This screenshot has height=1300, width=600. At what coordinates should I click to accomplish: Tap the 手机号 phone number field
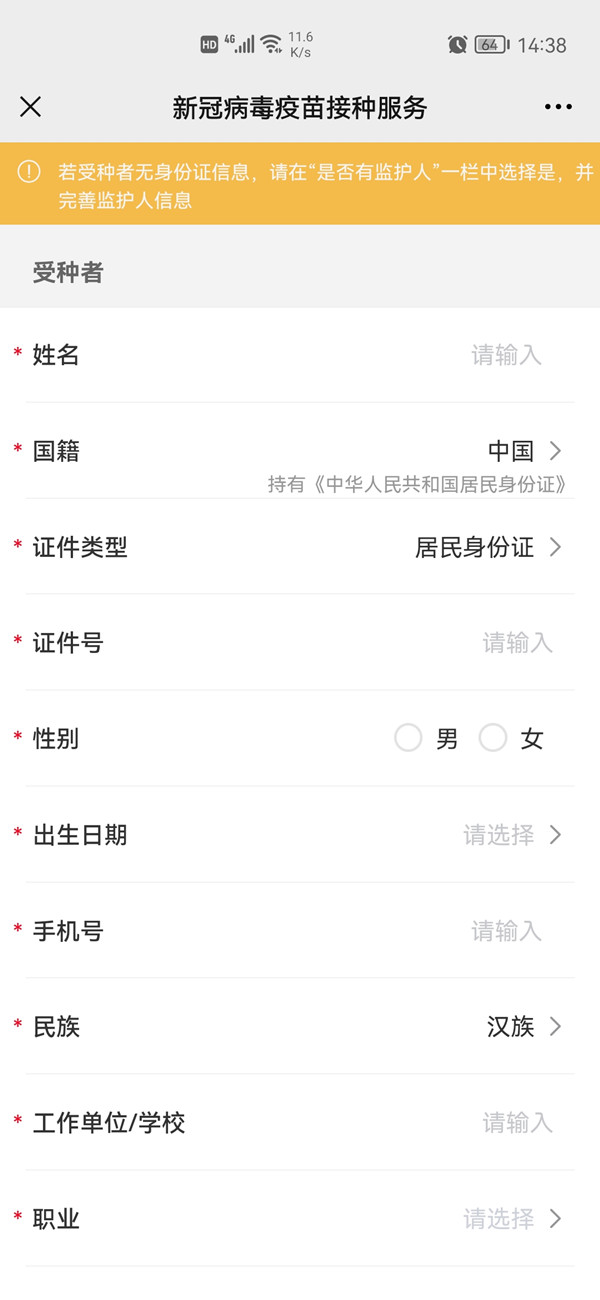[506, 931]
